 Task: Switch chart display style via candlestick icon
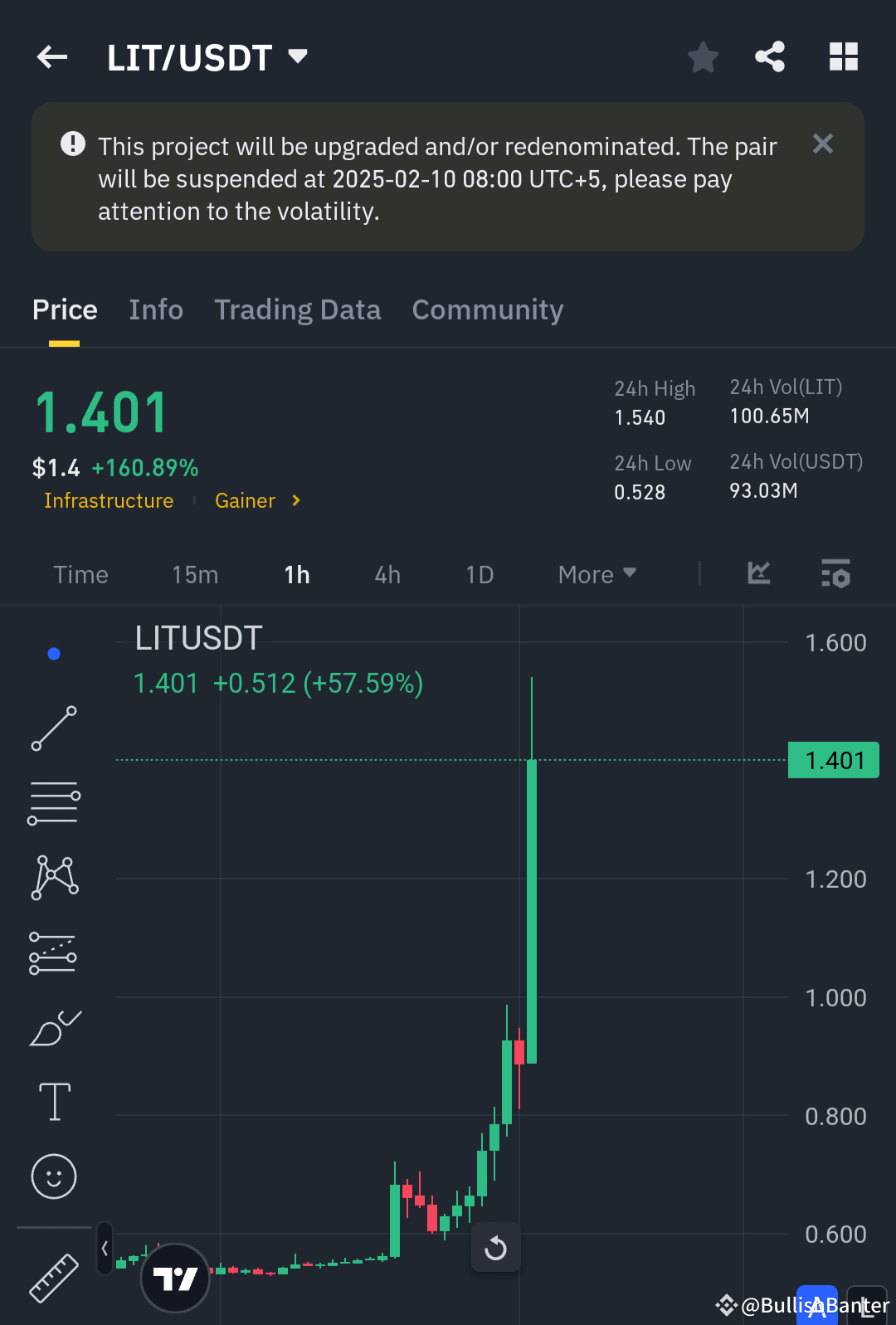tap(758, 573)
